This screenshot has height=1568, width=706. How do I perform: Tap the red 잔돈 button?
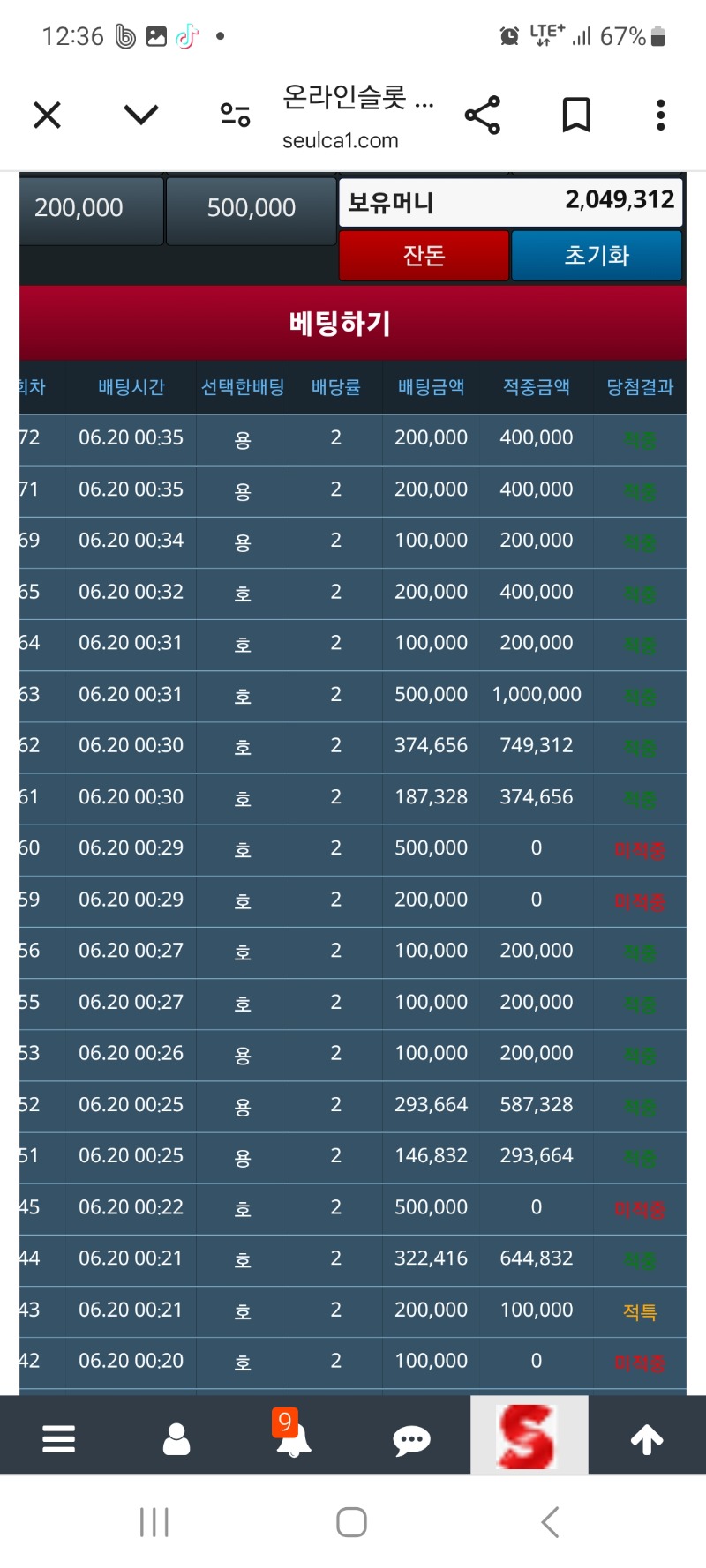click(424, 256)
